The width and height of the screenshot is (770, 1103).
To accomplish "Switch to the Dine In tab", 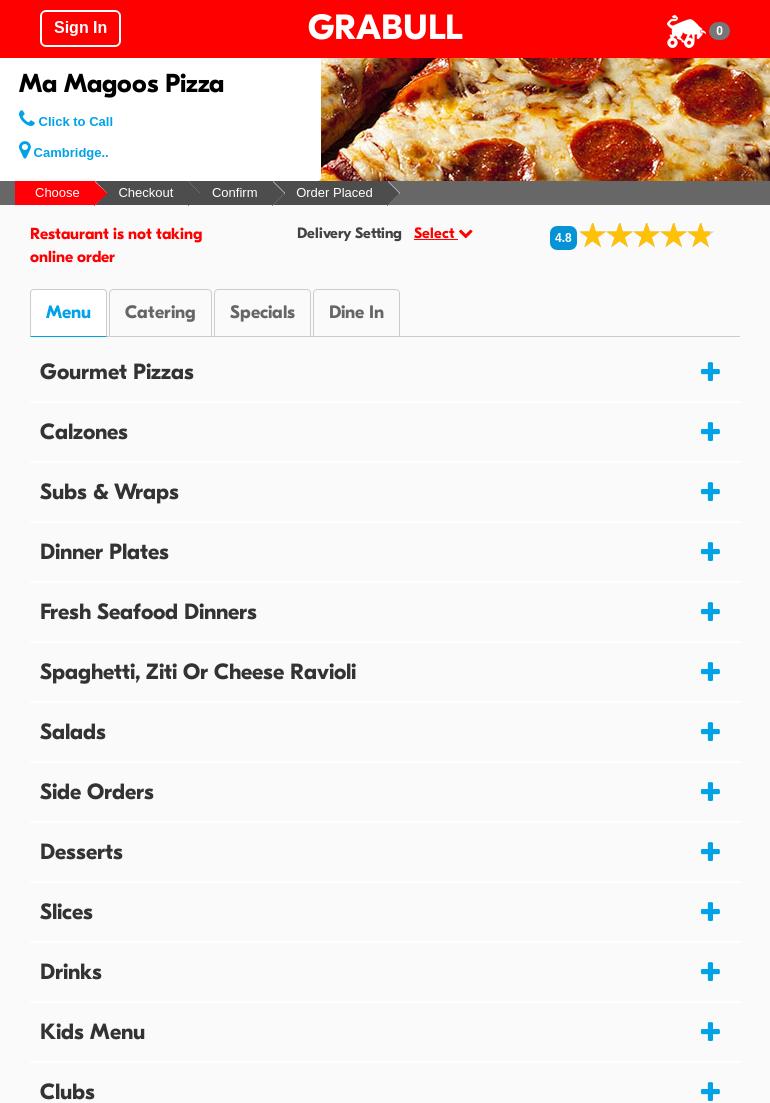I will (356, 313).
